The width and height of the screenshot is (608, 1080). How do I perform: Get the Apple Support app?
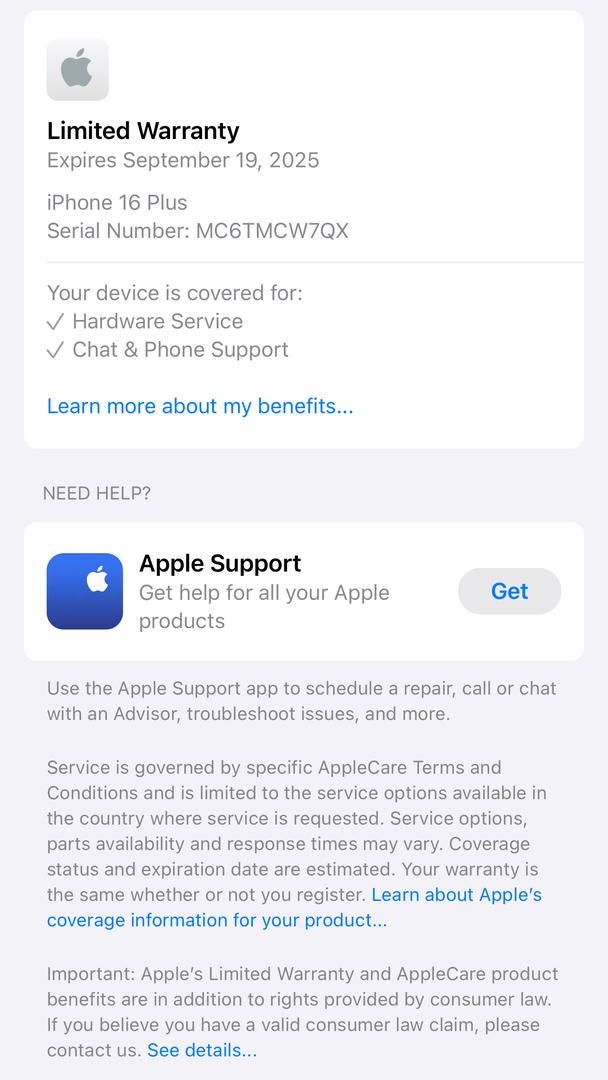click(510, 591)
